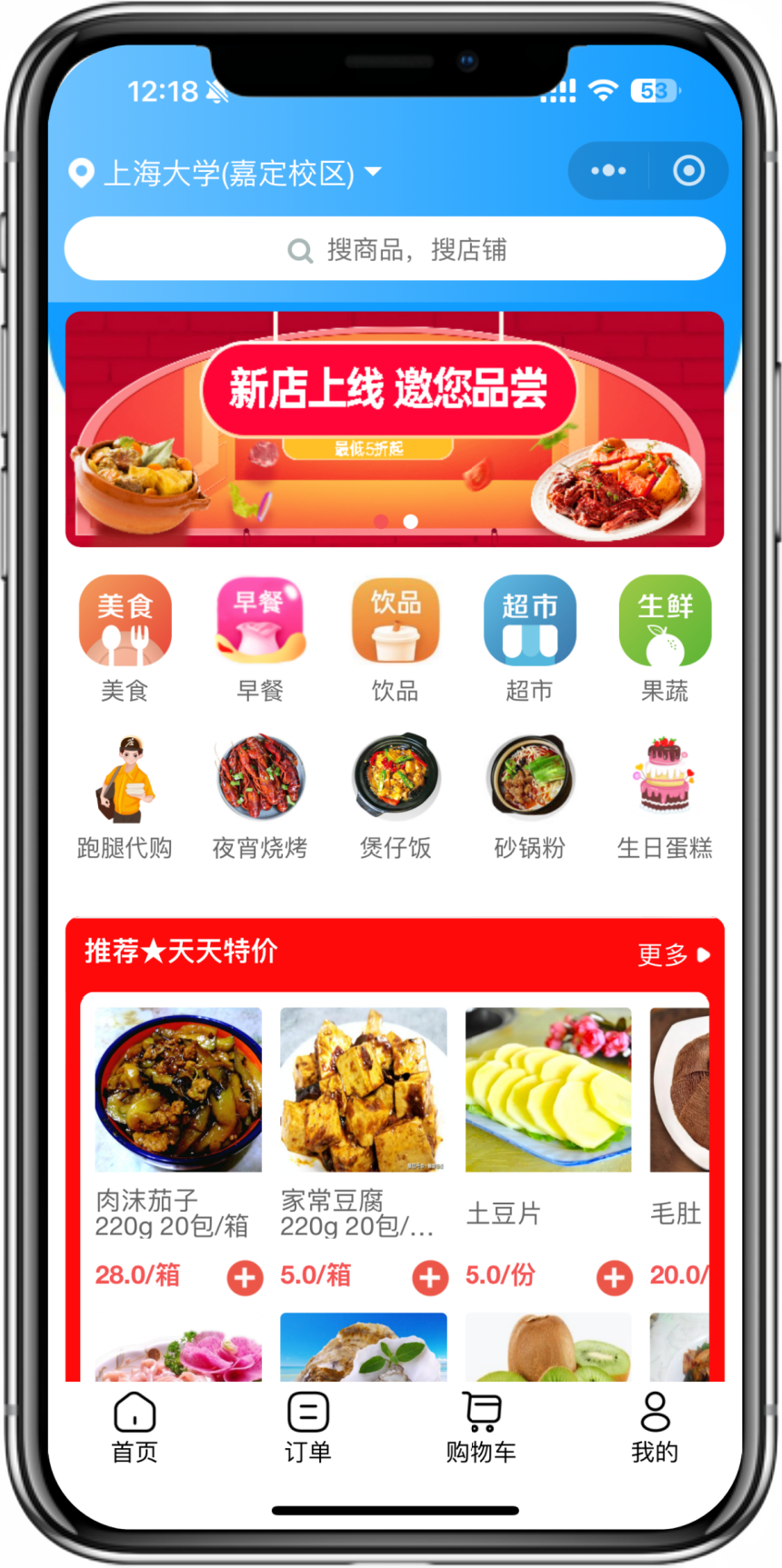This screenshot has width=782, height=1568.
Task: Tap 更多 in the 天天特价 section
Action: pos(673,954)
